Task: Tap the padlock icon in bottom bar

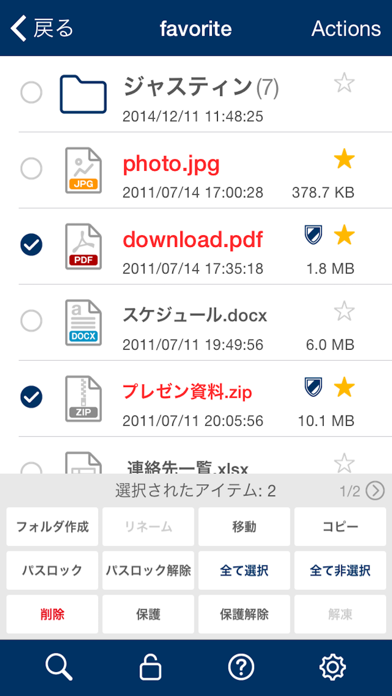Action: 150,668
